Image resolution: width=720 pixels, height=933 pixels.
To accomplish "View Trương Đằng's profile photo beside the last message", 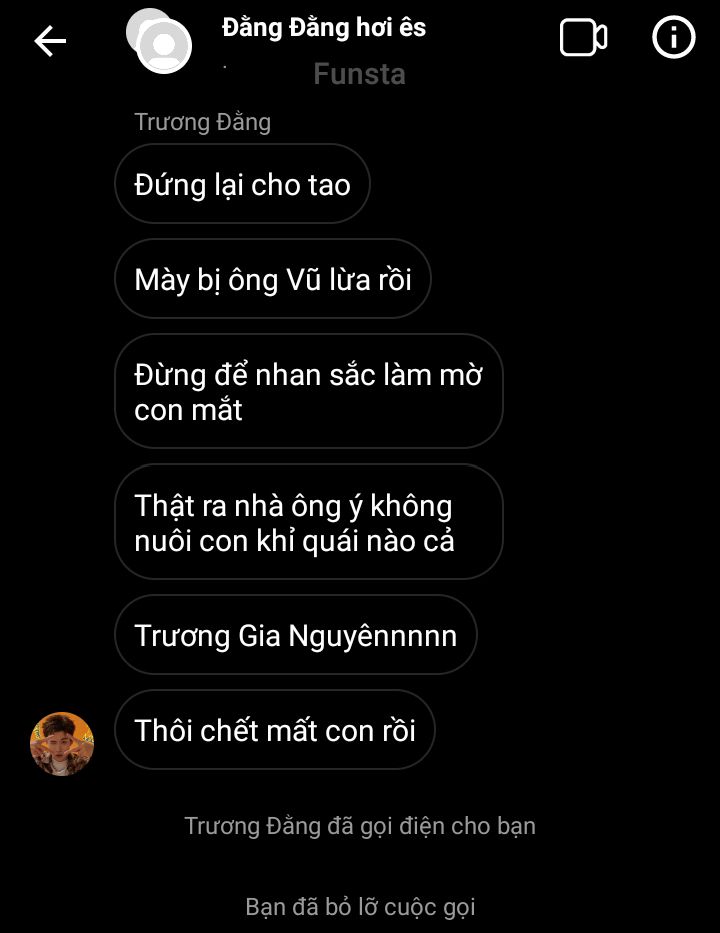I will point(62,743).
